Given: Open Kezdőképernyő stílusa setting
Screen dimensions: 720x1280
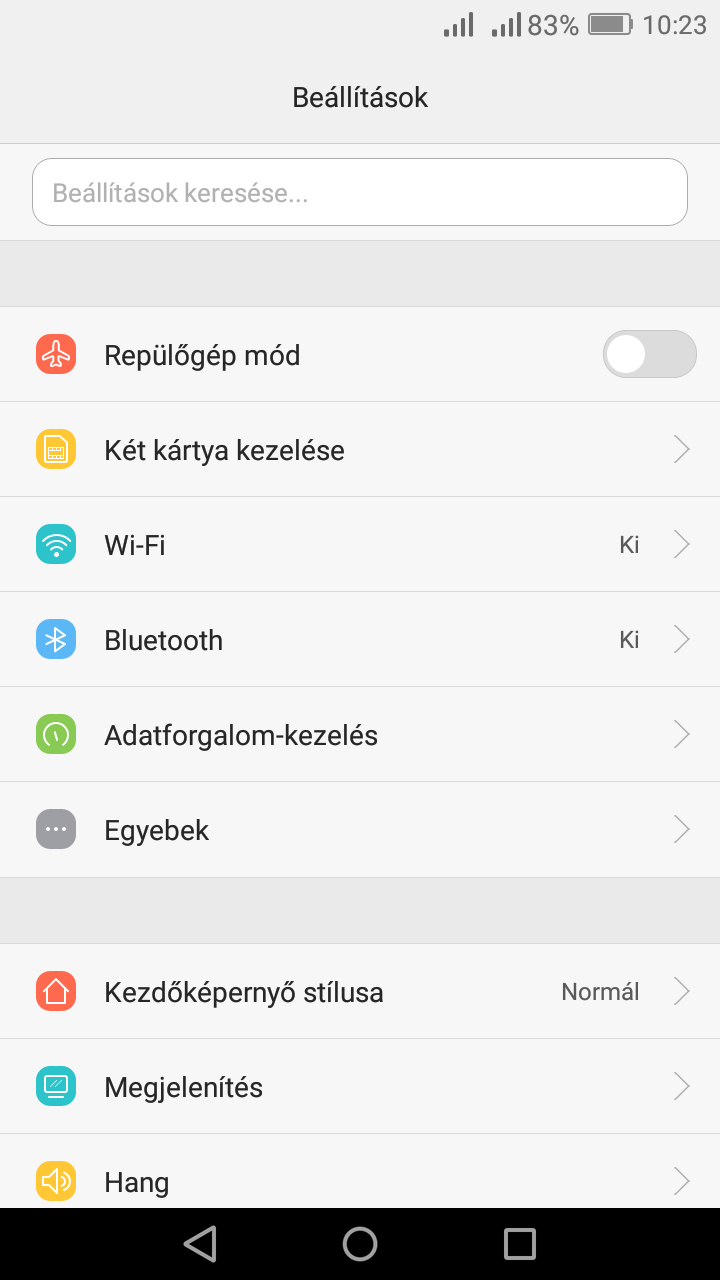Looking at the screenshot, I should click(360, 992).
